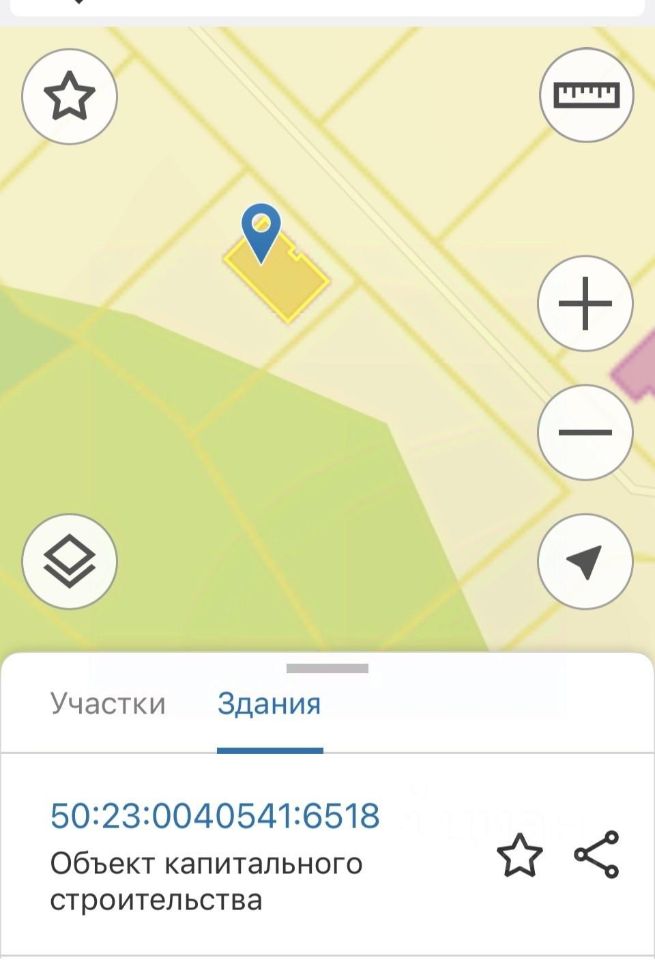Zoom in with the plus button
Screen dimensions: 655x960
click(586, 303)
